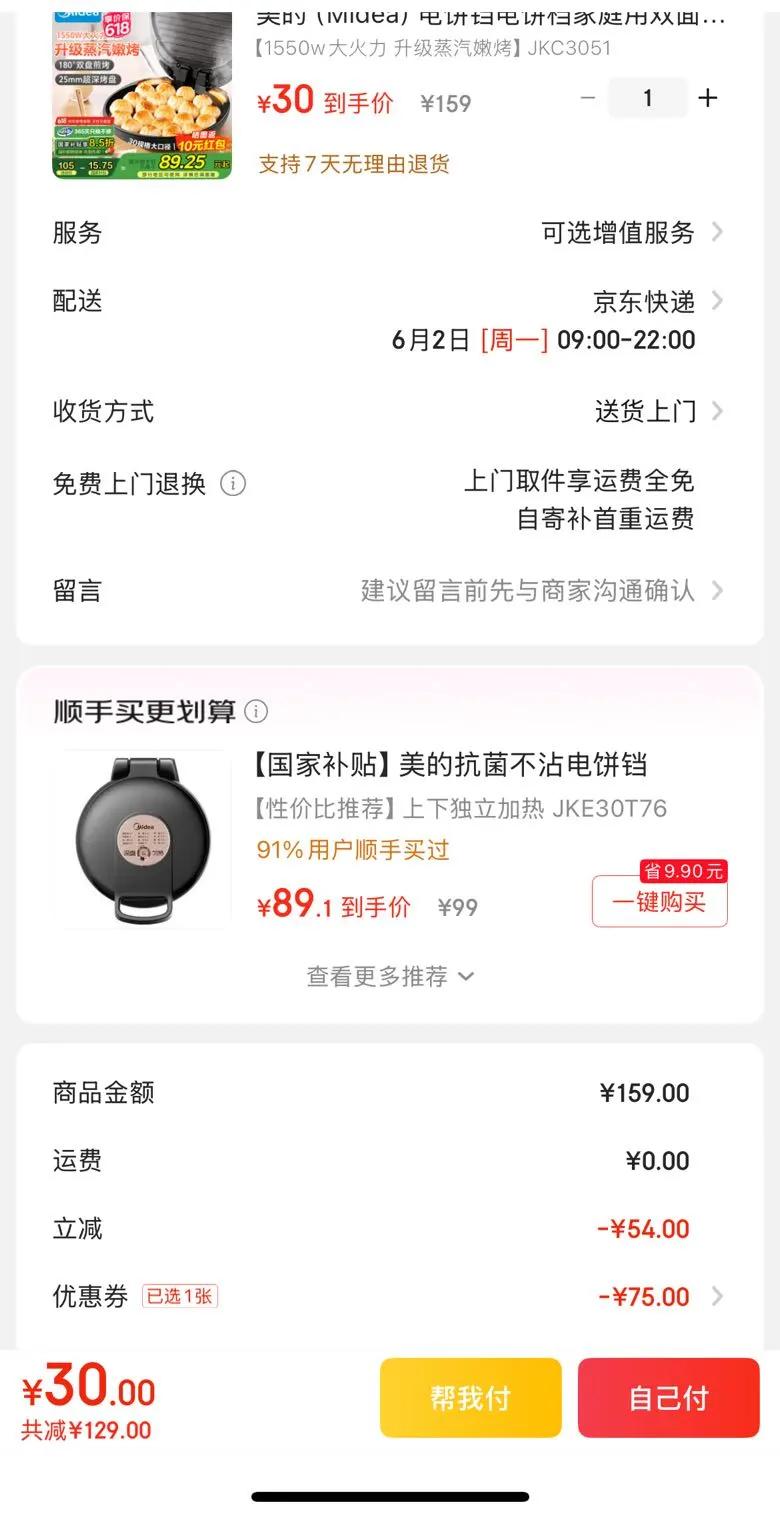Tap the info icon beside 顺手买更划算
780x1518 pixels.
point(257,711)
